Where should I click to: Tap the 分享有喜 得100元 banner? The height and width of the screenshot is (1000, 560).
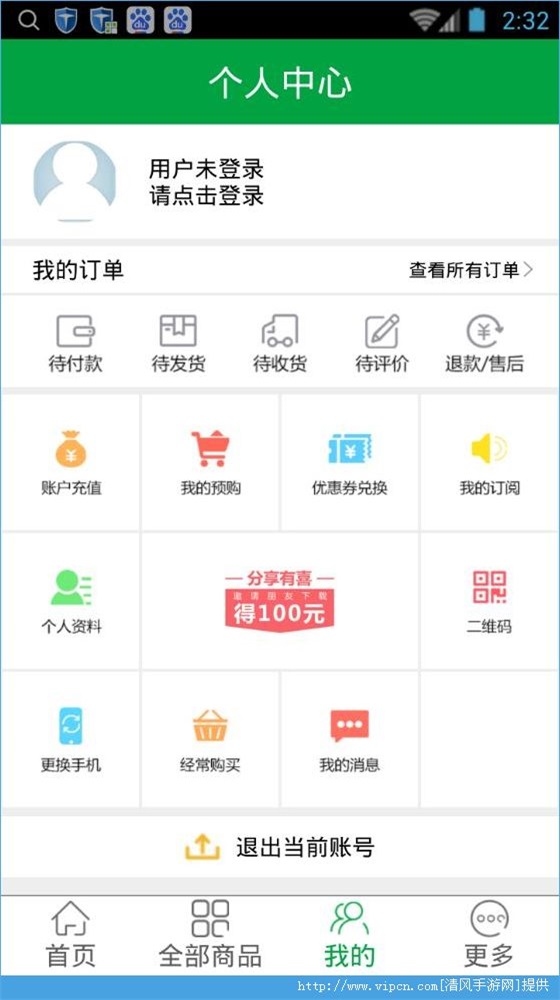[280, 601]
